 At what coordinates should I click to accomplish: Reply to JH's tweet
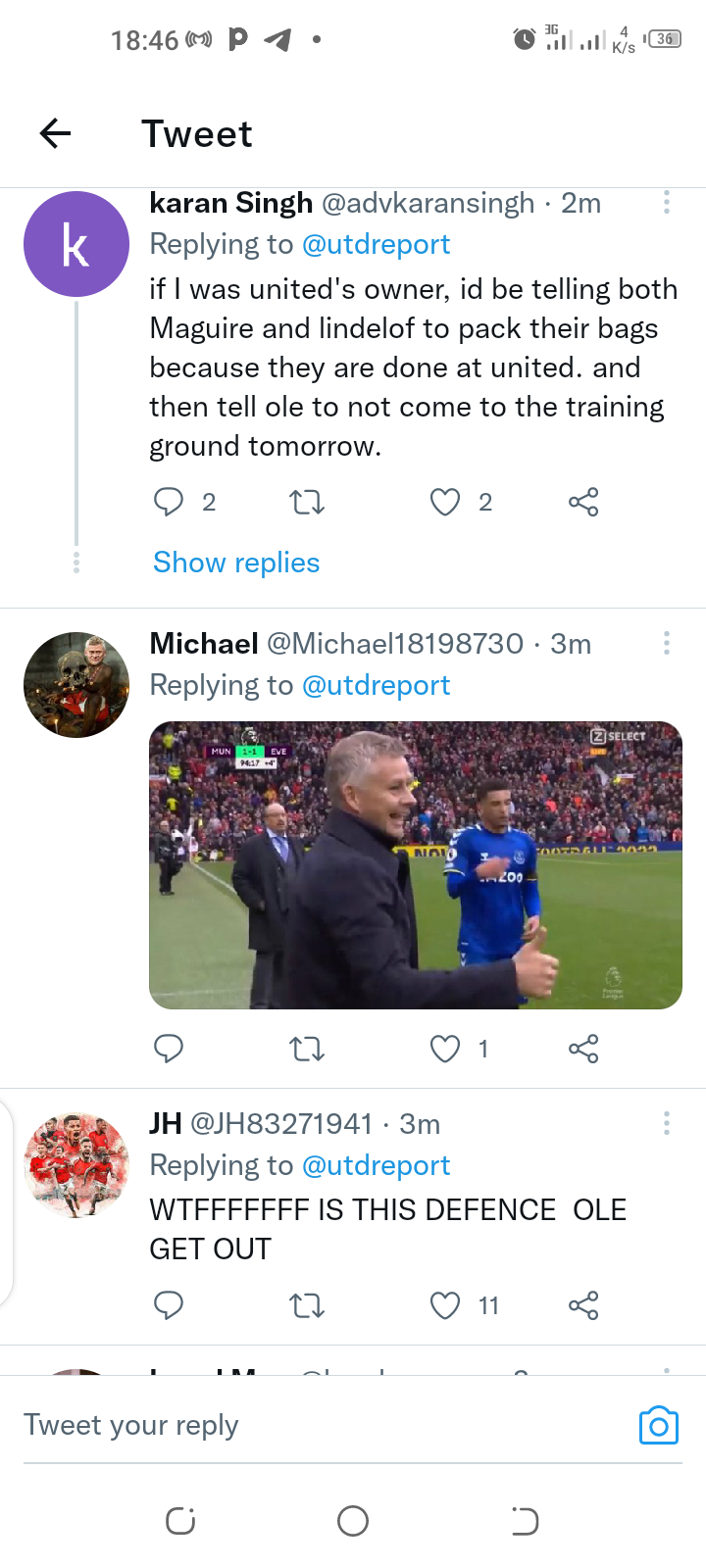[169, 1306]
